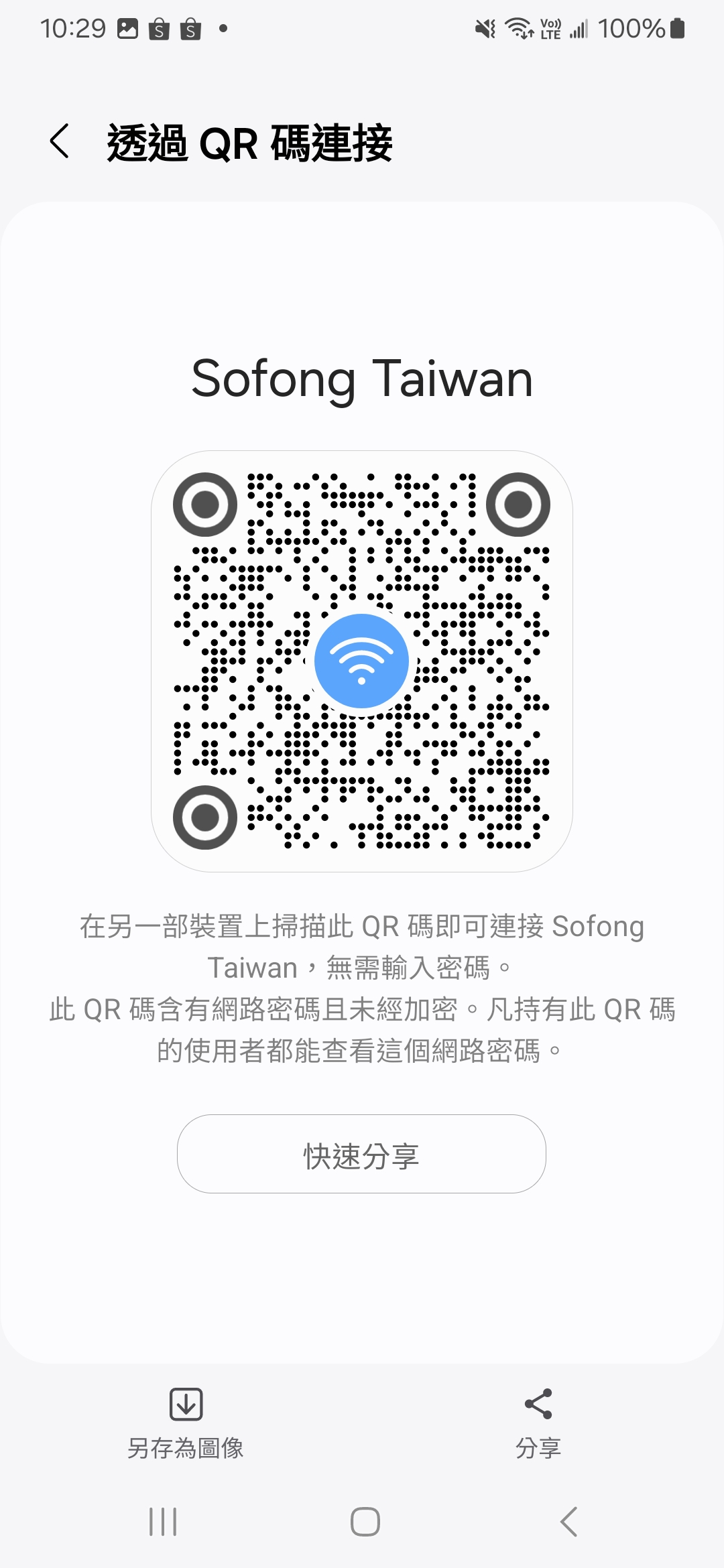Viewport: 724px width, 1568px height.
Task: Go to home screen via navigation bar
Action: pyautogui.click(x=365, y=1521)
